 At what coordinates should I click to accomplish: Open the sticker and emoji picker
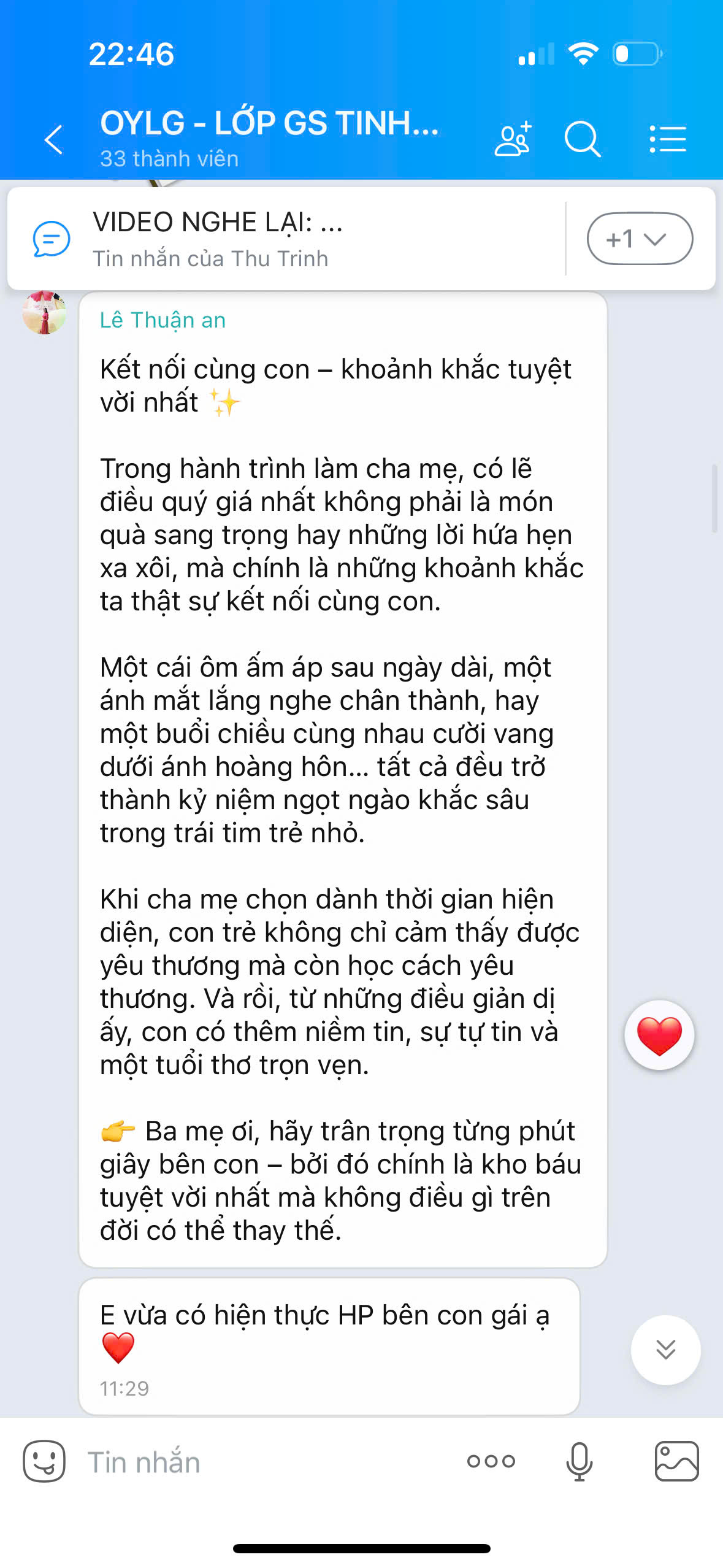[44, 1461]
